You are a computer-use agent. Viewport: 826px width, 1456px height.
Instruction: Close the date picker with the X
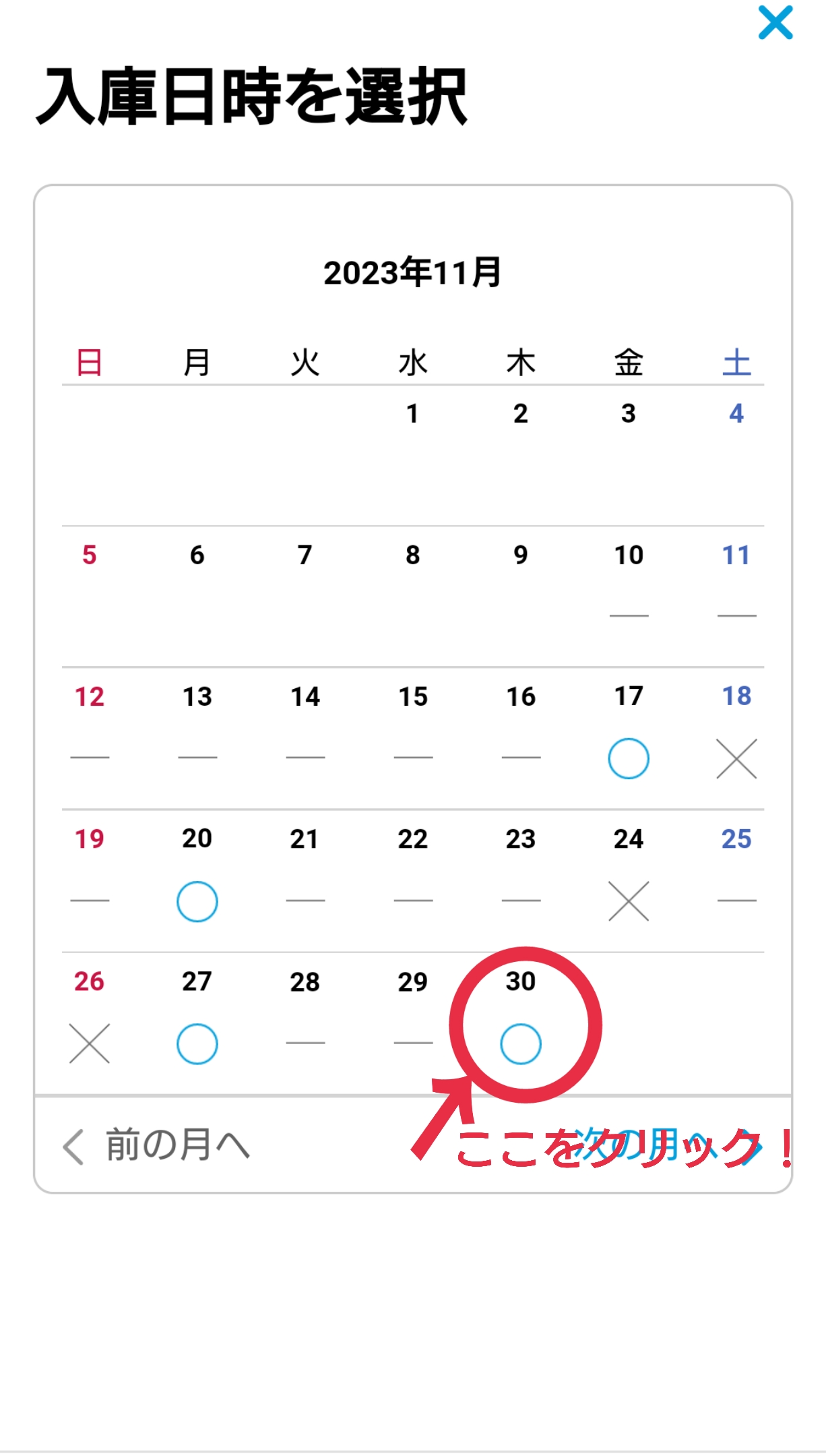775,22
